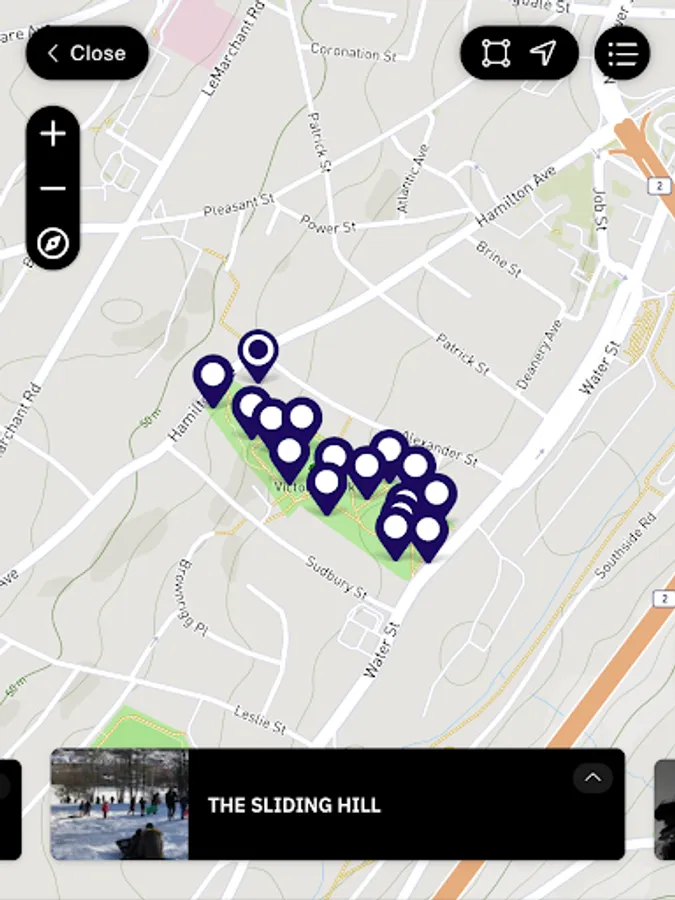Select the highlighted marker with dark center
Viewport: 675px width, 900px height.
(259, 351)
